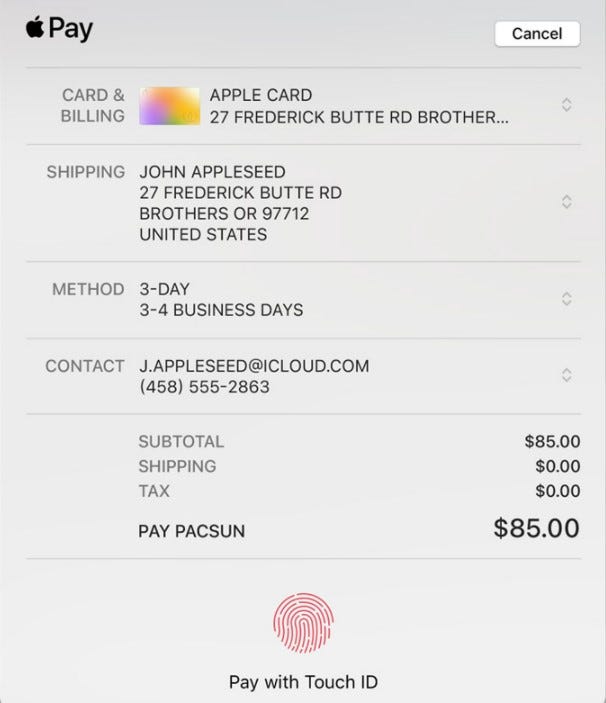
Task: Change the Apple Card billing selection
Action: click(566, 105)
